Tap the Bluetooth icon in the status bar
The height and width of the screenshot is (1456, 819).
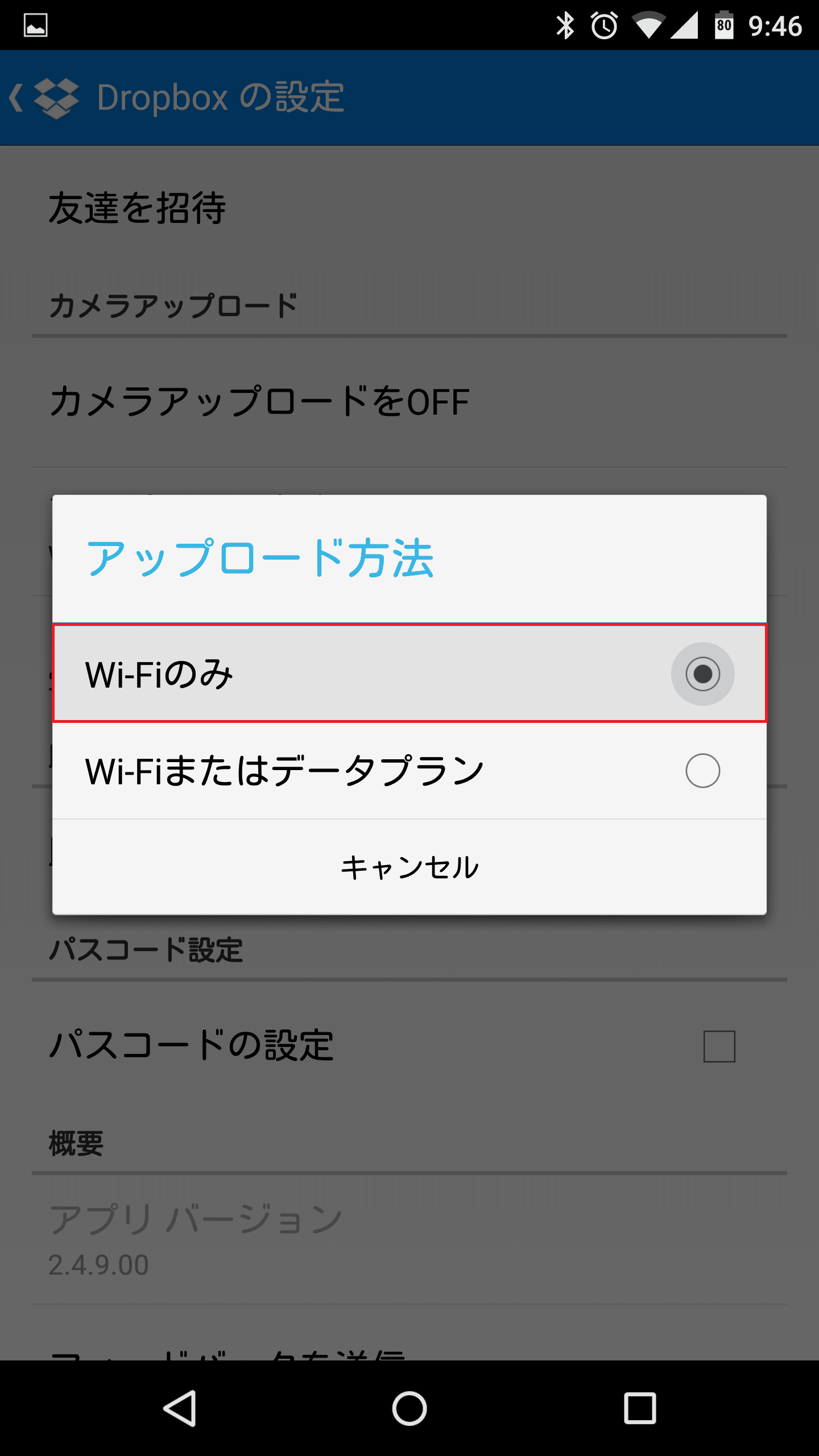[566, 24]
